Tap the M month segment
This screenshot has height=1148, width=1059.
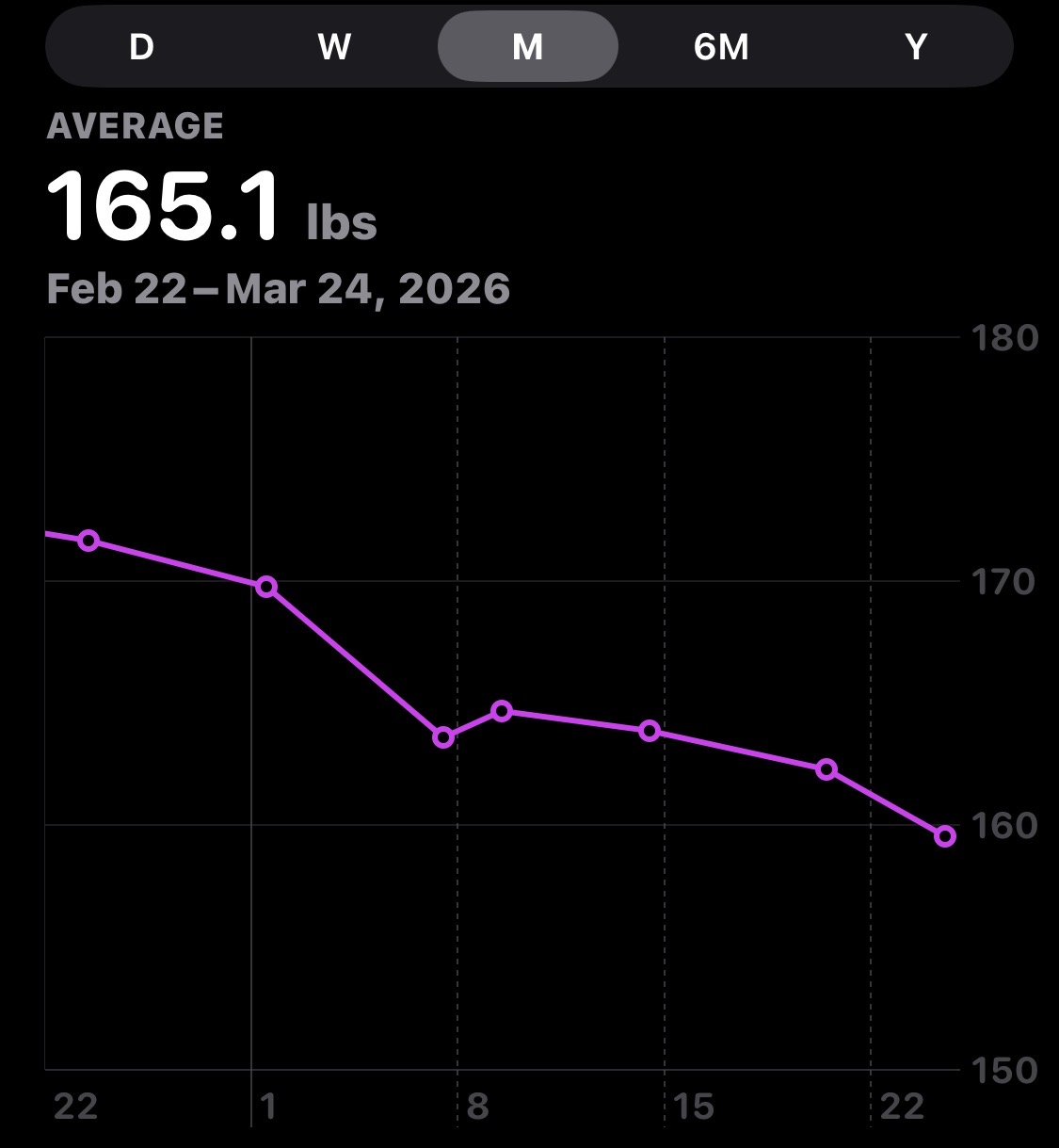pyautogui.click(x=528, y=46)
